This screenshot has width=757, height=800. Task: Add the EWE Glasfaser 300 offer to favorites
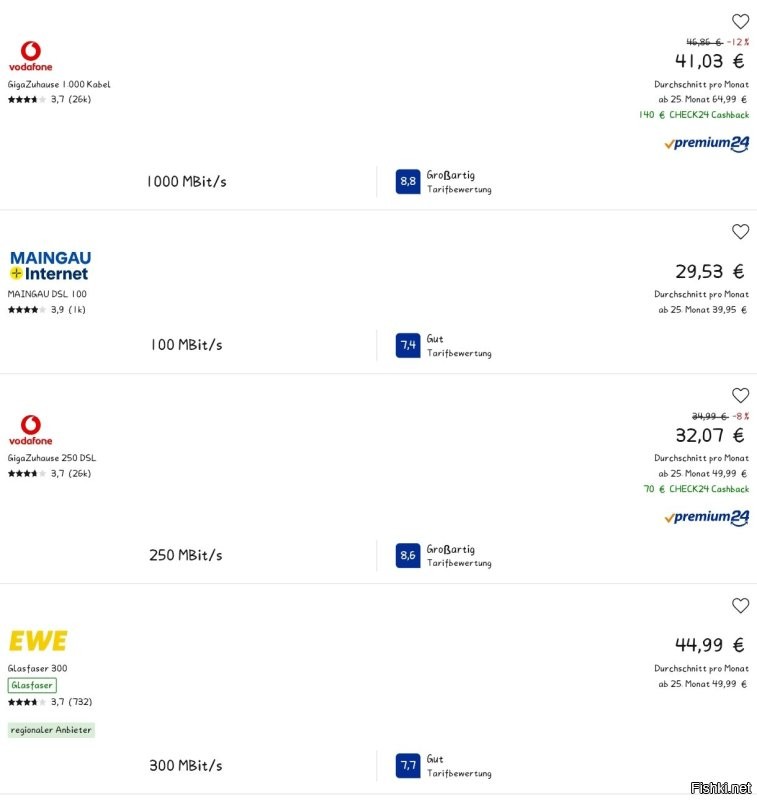(740, 606)
